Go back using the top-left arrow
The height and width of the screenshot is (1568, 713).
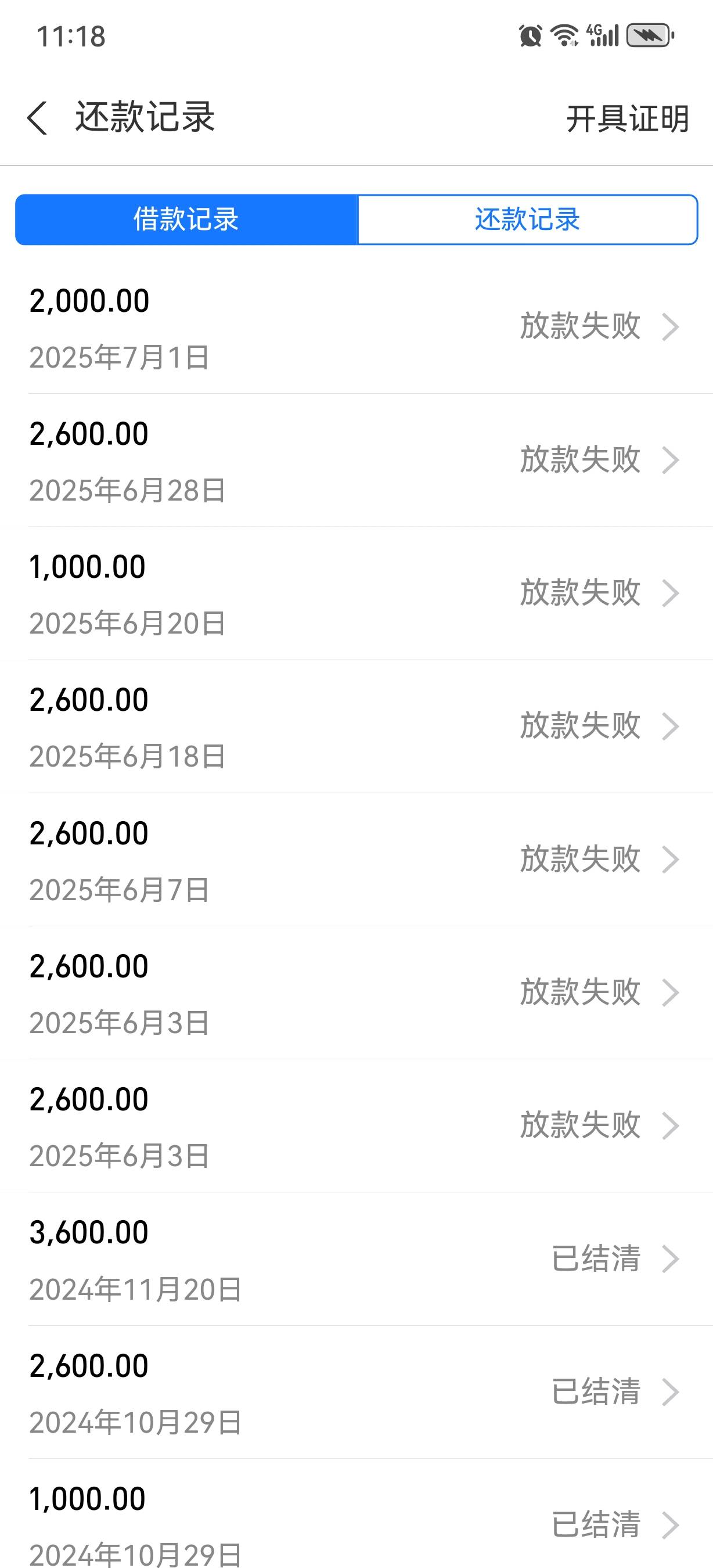[37, 117]
